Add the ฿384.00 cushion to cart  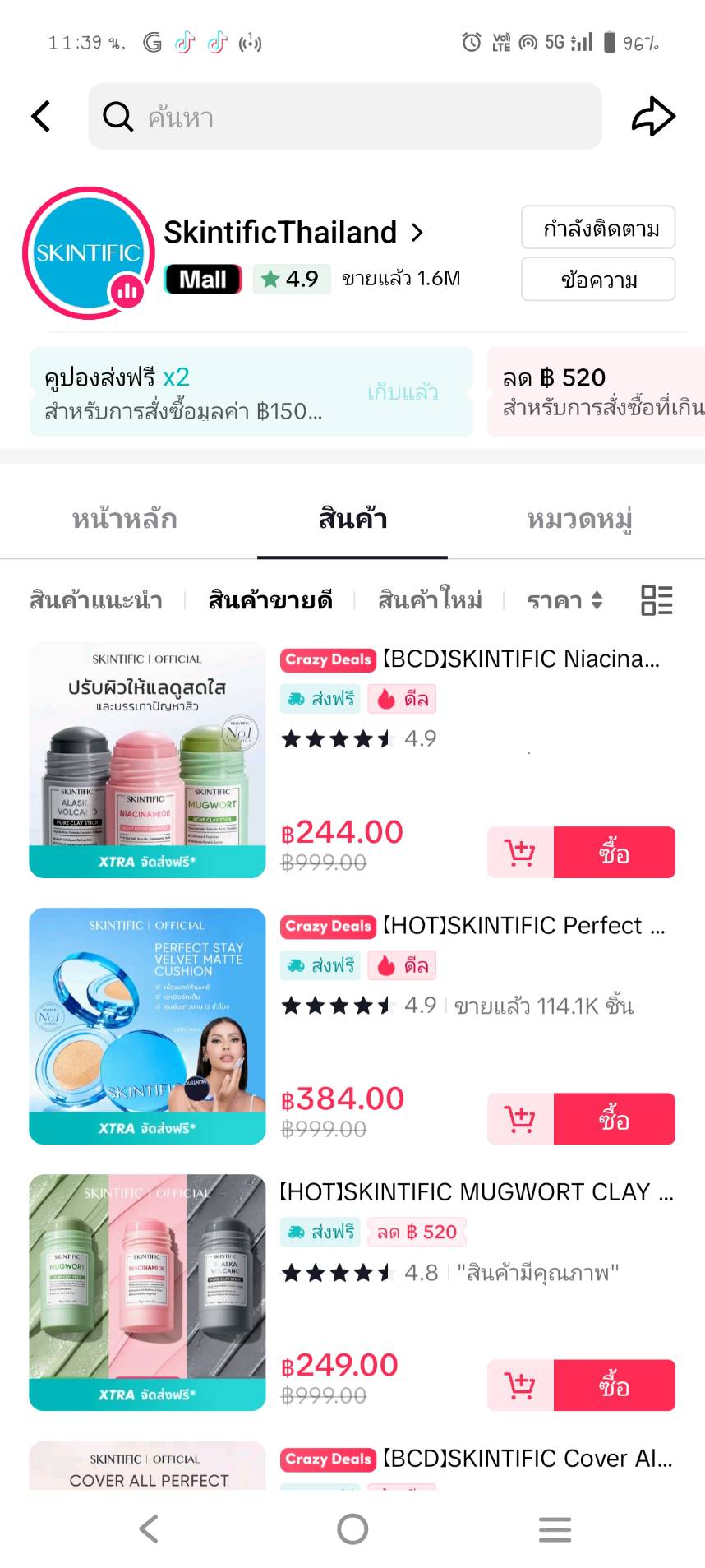pos(520,1119)
